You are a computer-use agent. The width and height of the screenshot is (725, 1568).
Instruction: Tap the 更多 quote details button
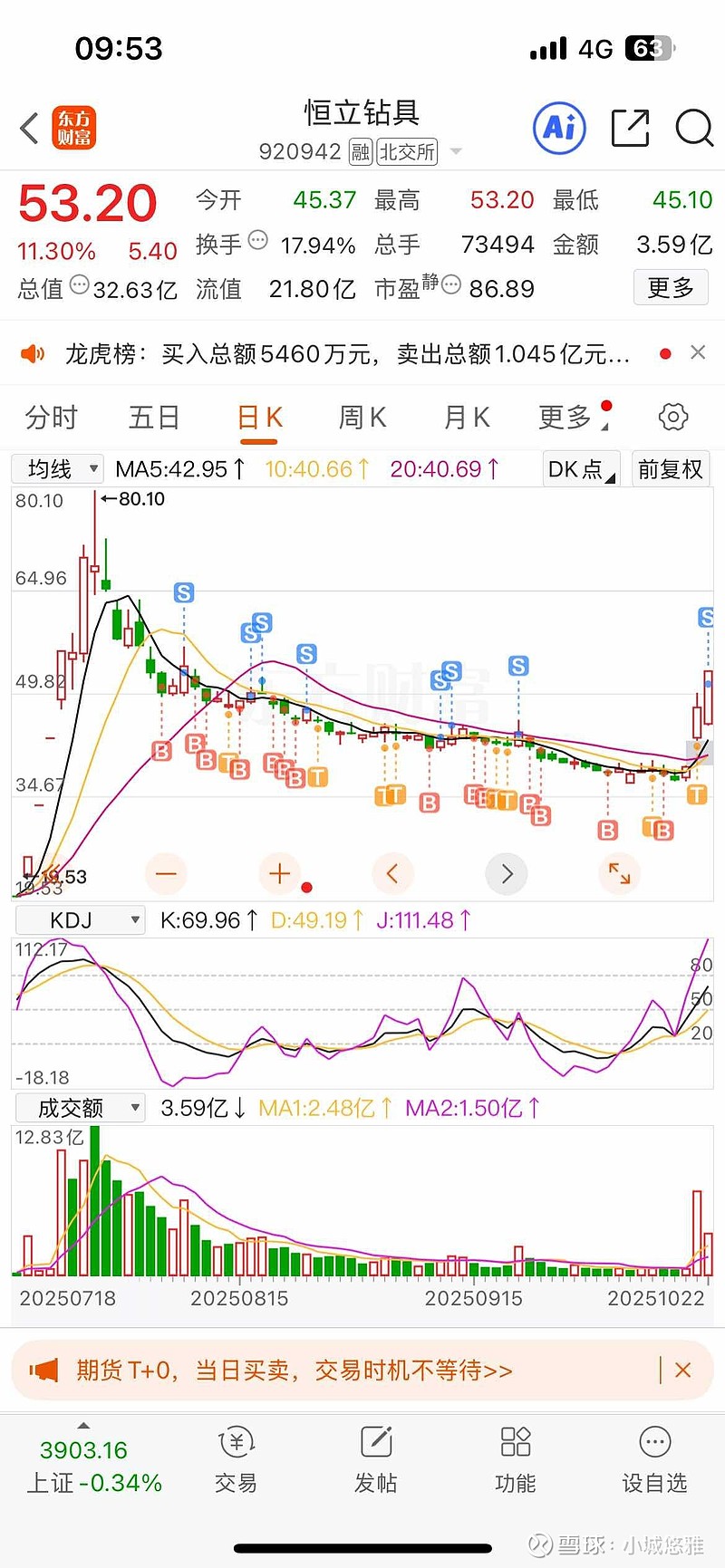click(671, 288)
